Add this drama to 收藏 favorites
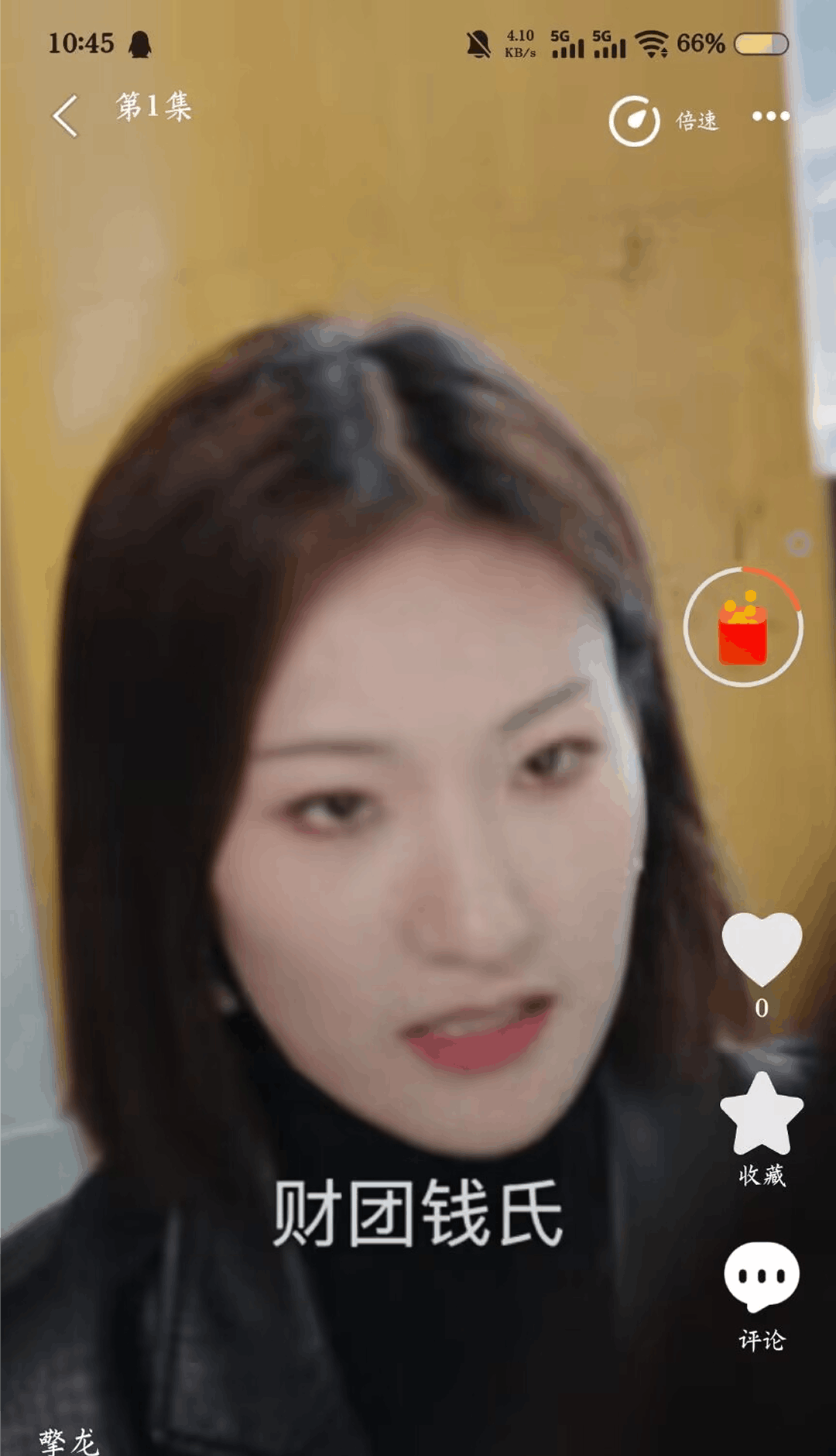836x1456 pixels. tap(762, 1115)
